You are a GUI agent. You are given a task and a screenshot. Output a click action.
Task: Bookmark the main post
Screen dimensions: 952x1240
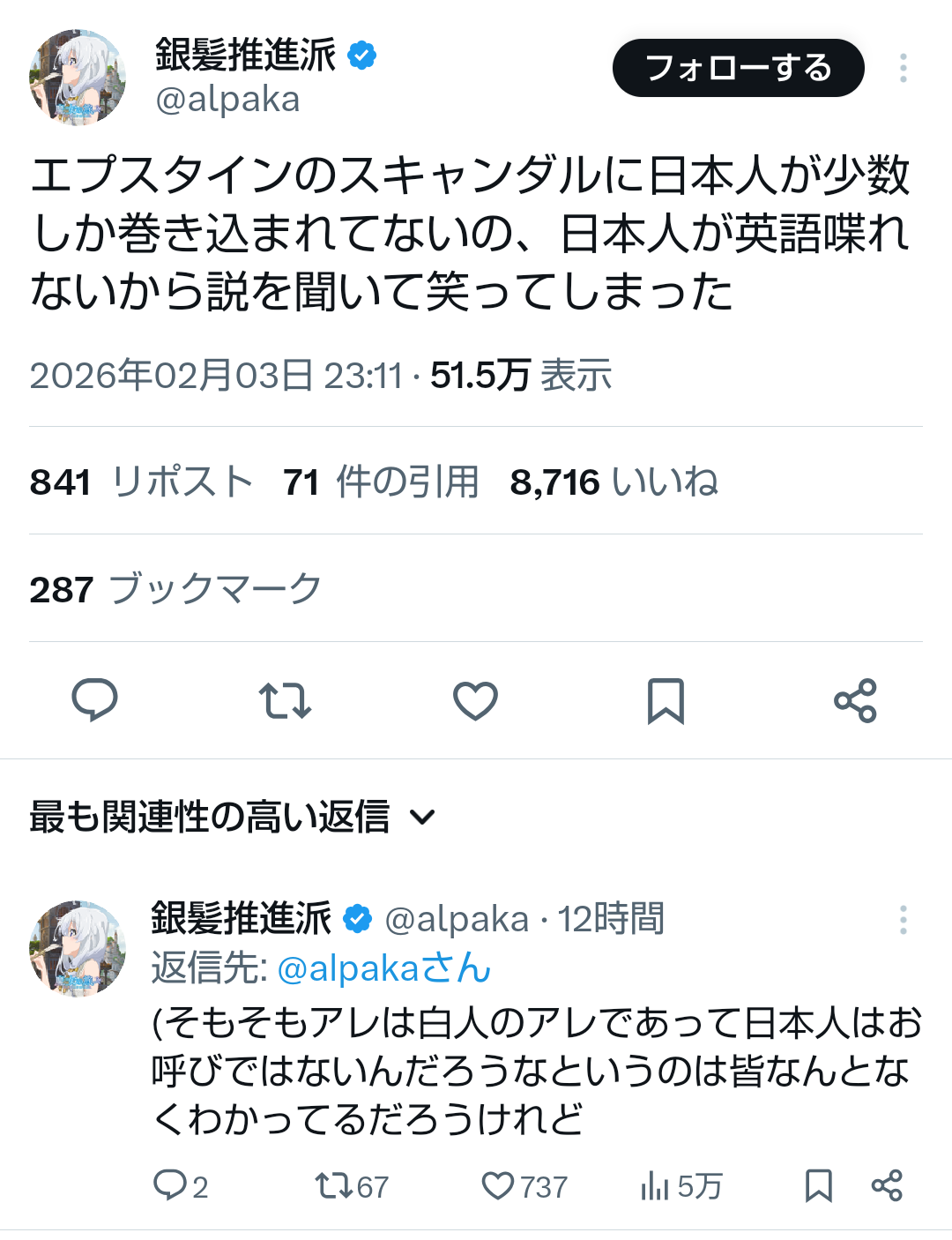[666, 701]
